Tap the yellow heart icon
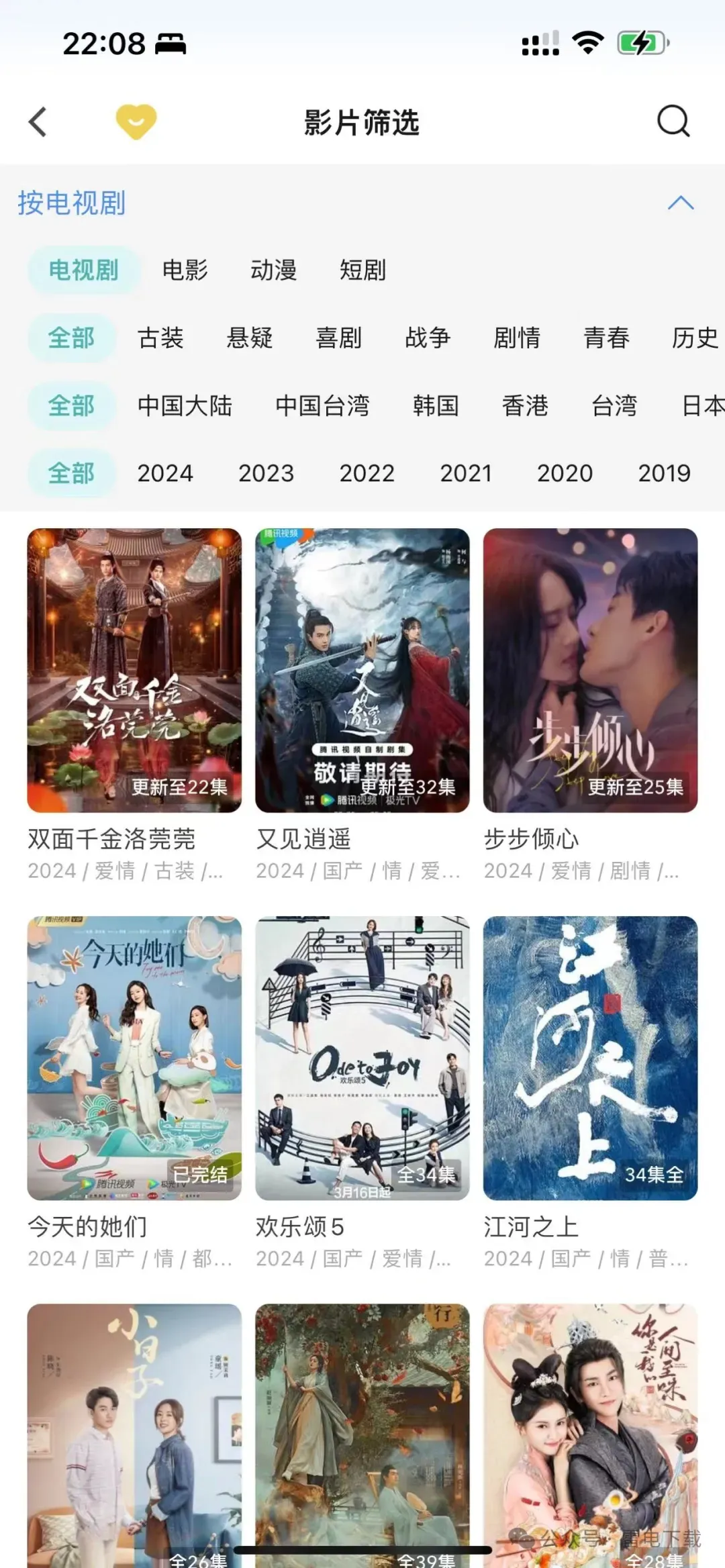 (136, 122)
